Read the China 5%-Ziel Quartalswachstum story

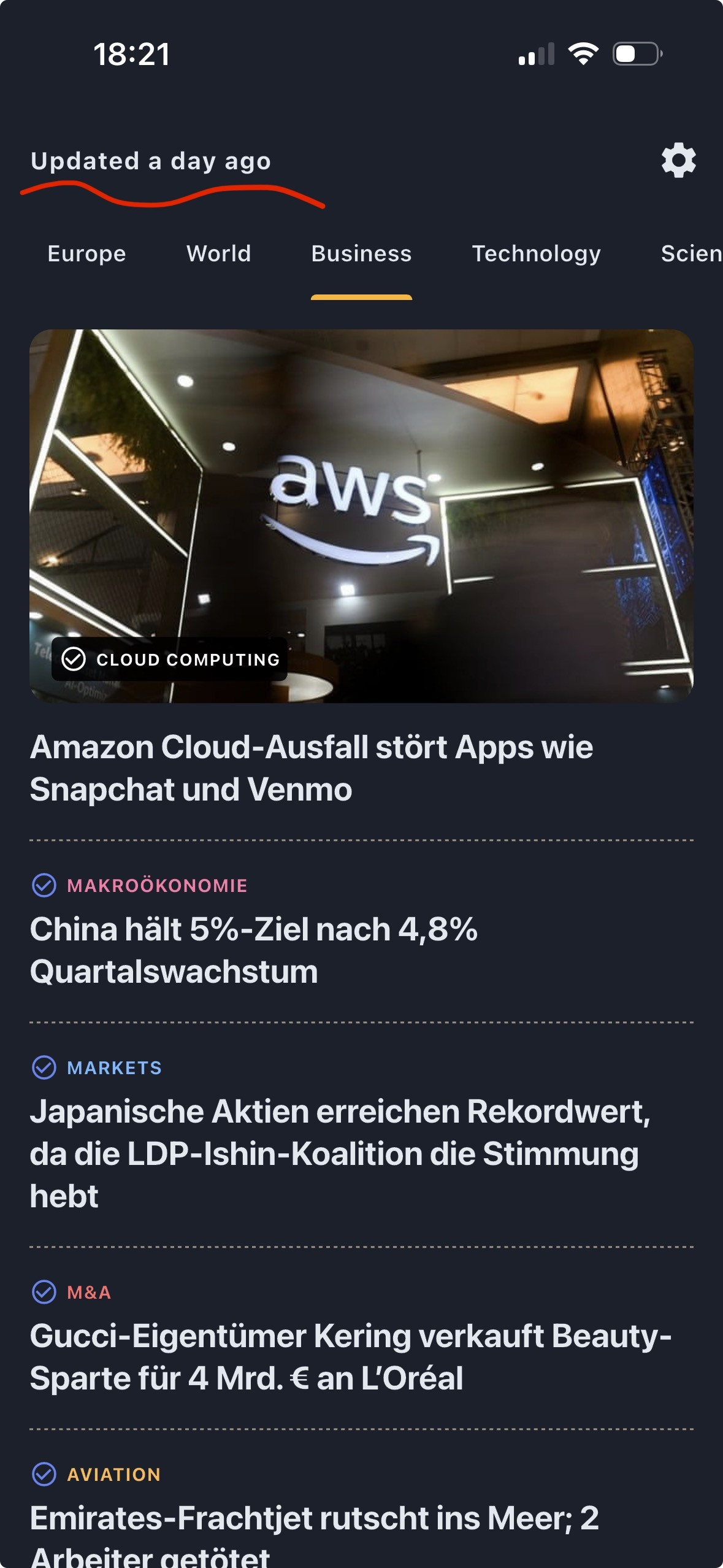coord(254,950)
